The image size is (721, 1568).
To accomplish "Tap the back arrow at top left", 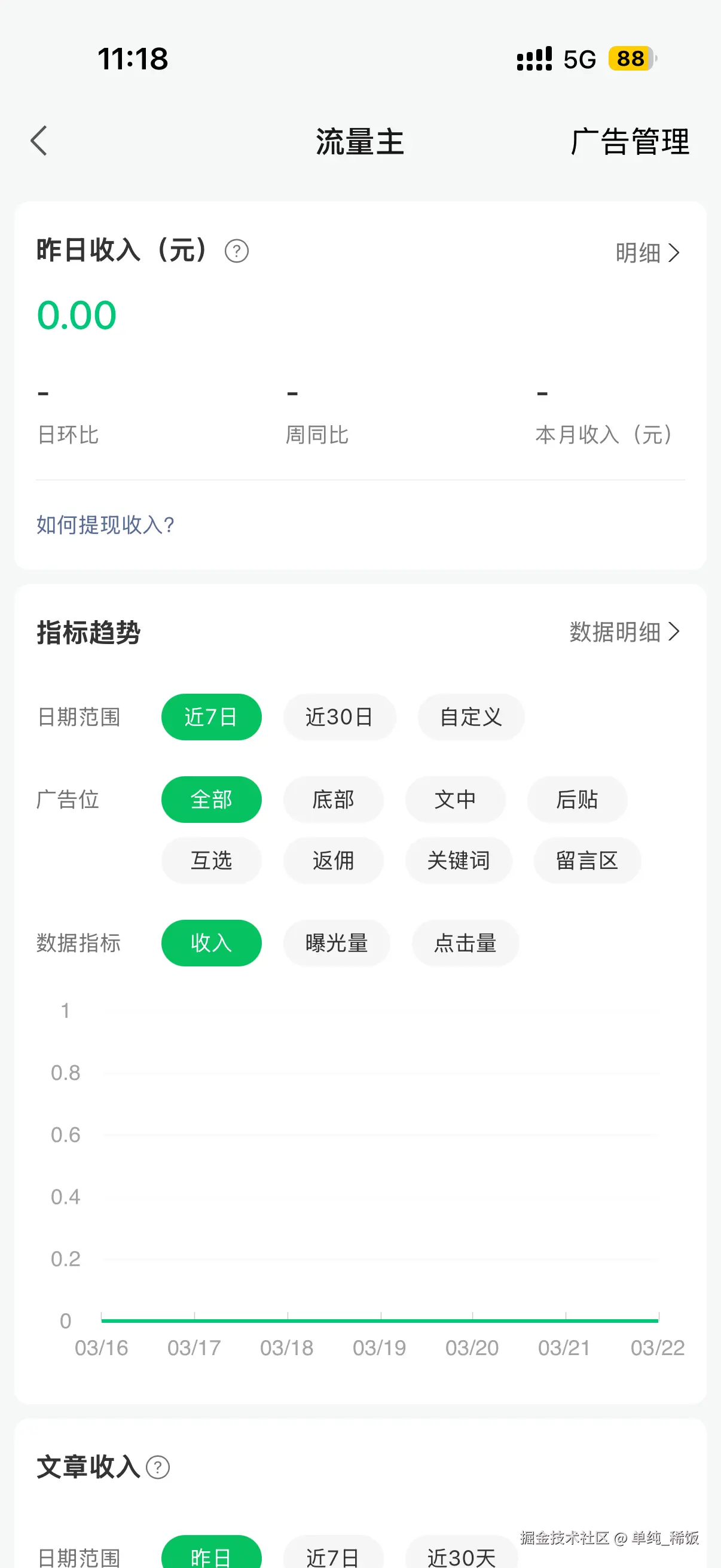I will click(x=38, y=141).
